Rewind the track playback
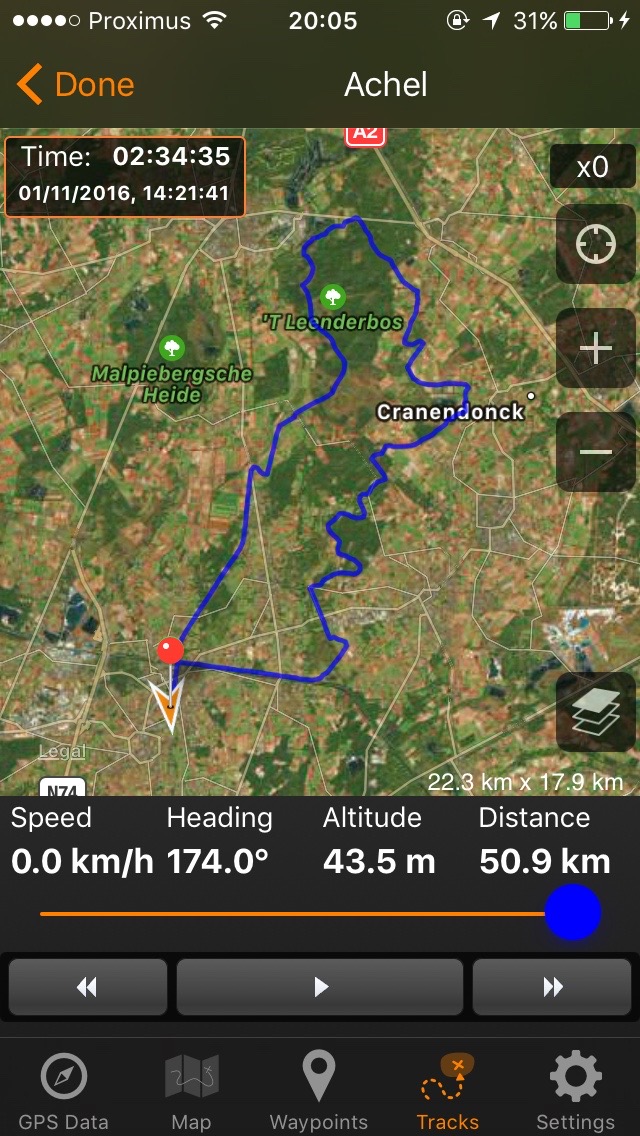 88,988
